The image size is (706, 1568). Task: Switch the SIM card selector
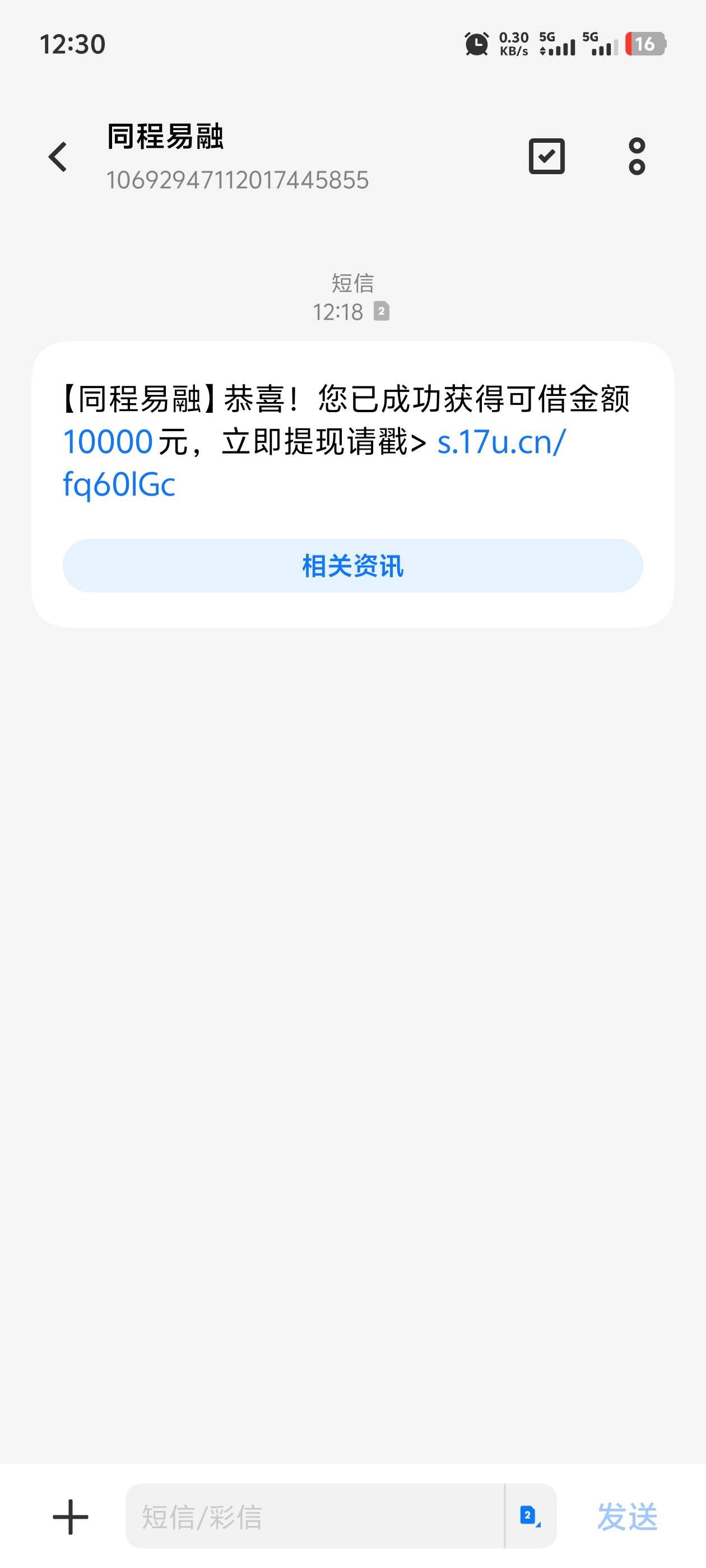531,1516
